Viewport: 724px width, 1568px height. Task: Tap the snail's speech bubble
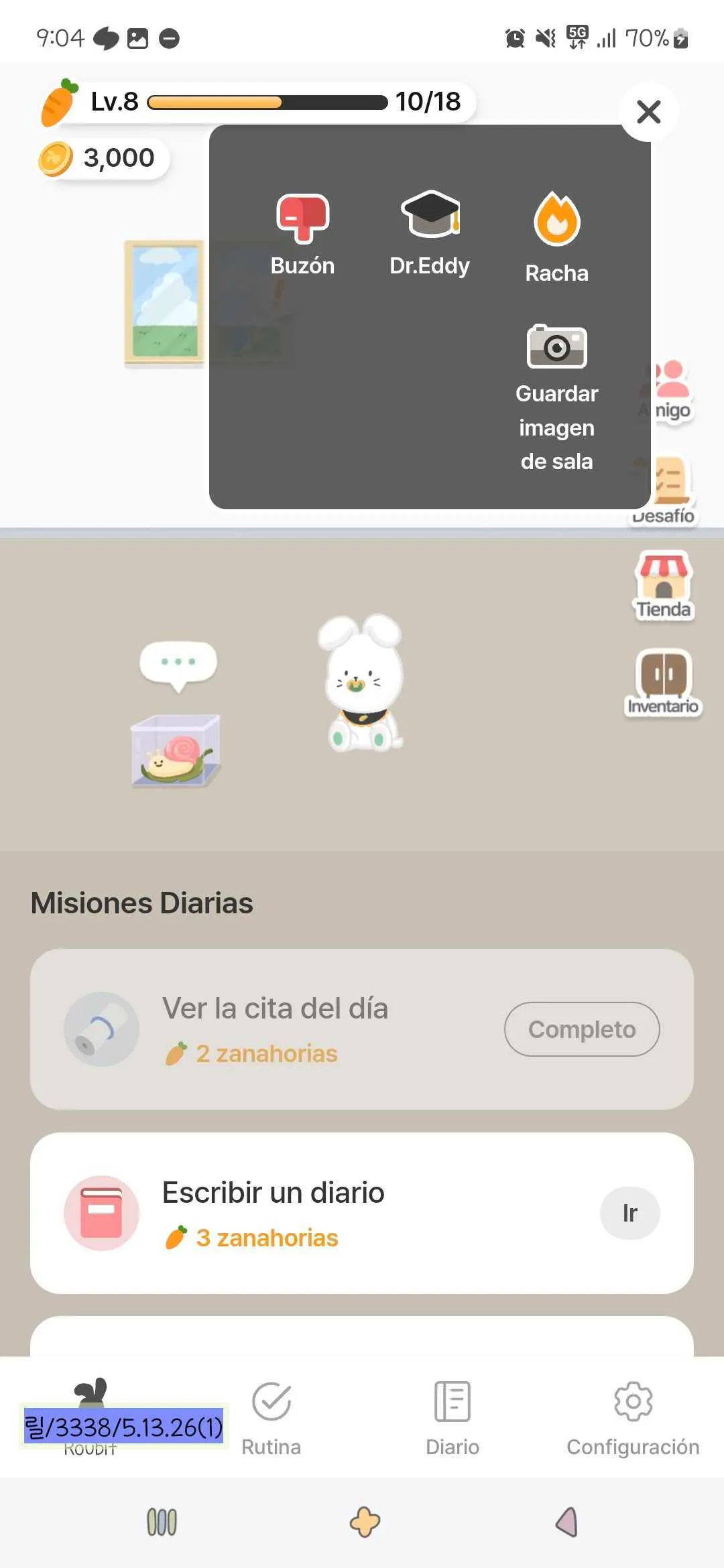point(178,663)
